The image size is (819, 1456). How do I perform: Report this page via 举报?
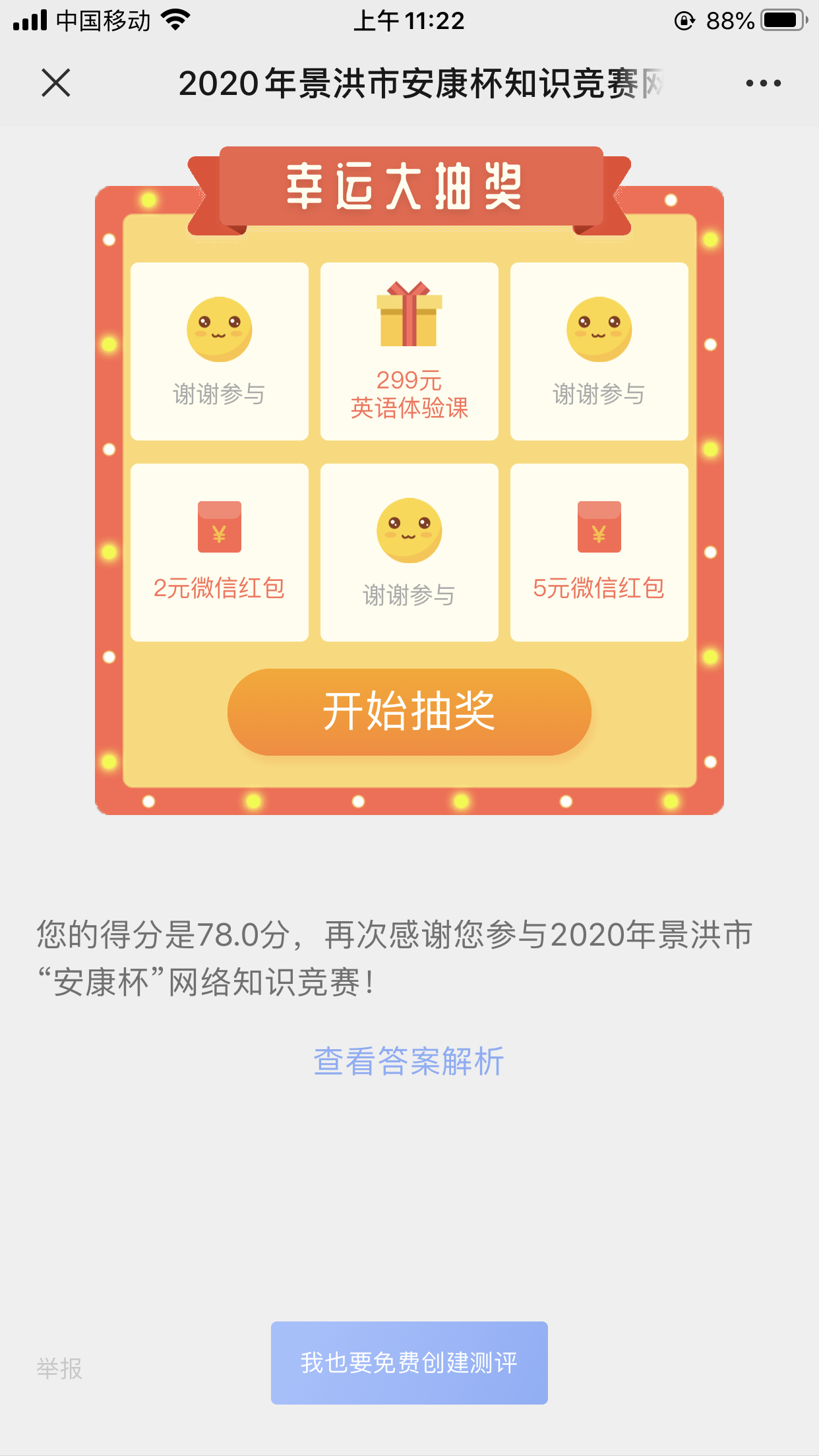pos(59,1368)
